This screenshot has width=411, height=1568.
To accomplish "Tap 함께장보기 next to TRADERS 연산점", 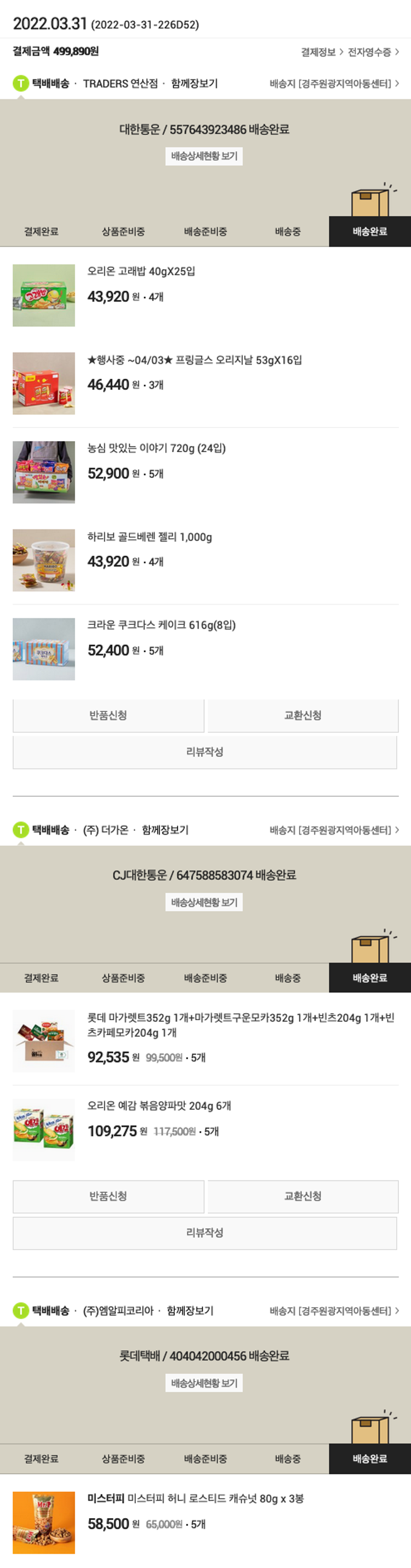I will [x=194, y=83].
